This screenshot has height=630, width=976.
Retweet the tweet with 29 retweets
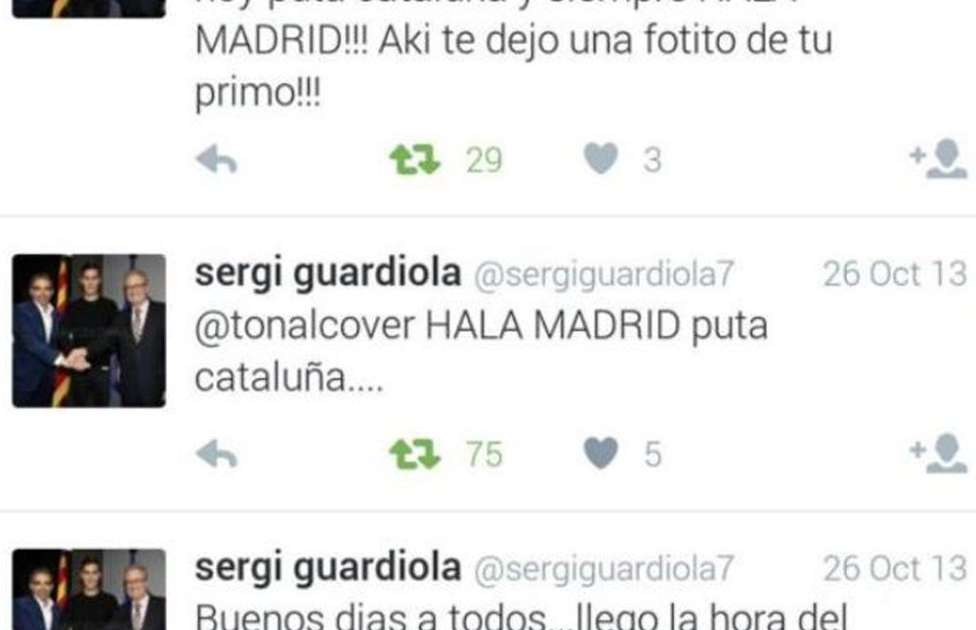pos(414,160)
